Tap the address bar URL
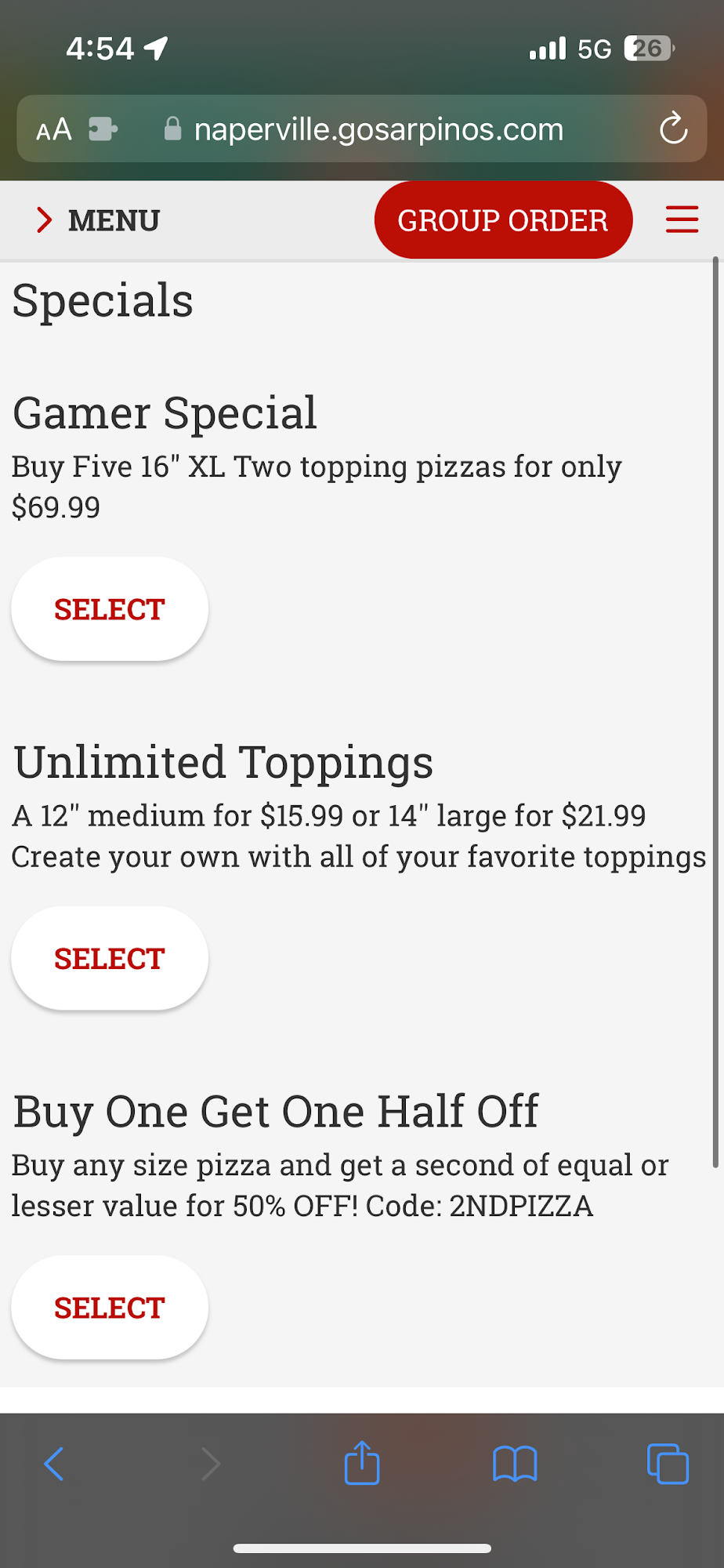Image resolution: width=724 pixels, height=1568 pixels. pos(378,129)
